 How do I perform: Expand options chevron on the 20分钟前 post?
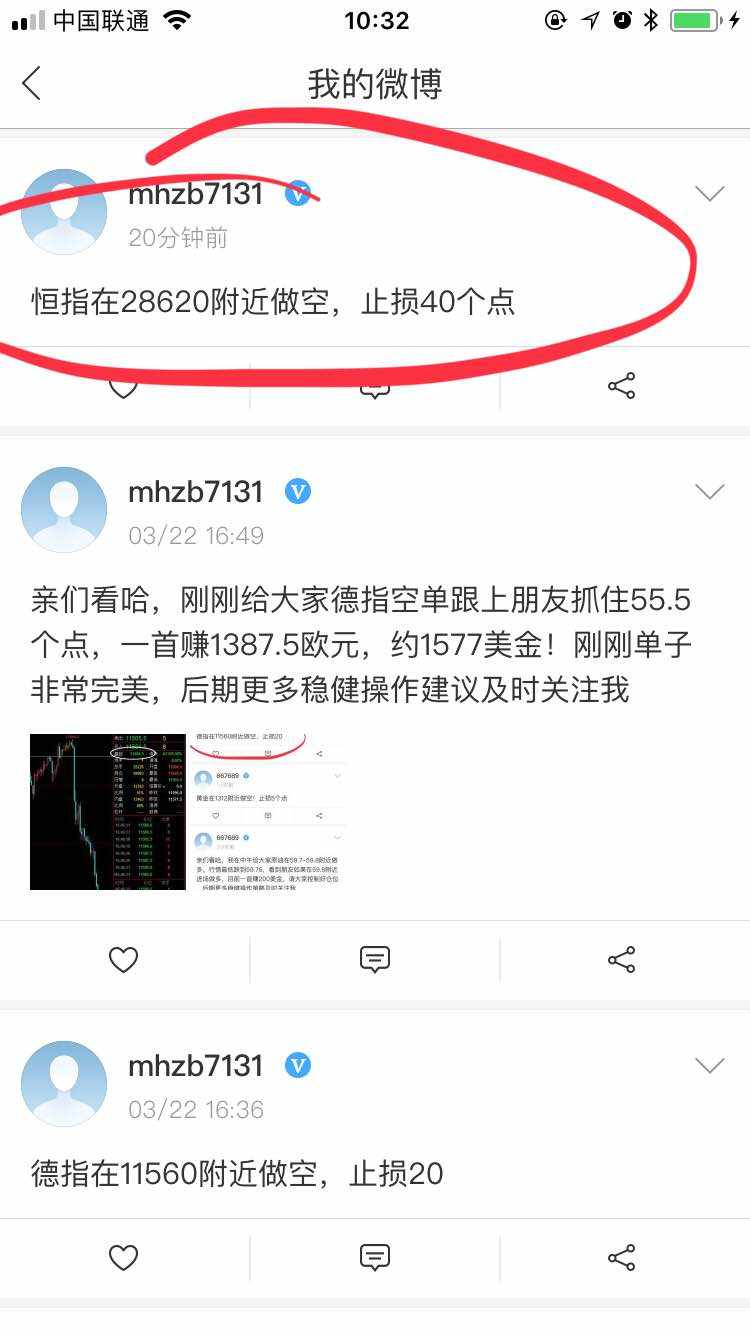pyautogui.click(x=709, y=194)
